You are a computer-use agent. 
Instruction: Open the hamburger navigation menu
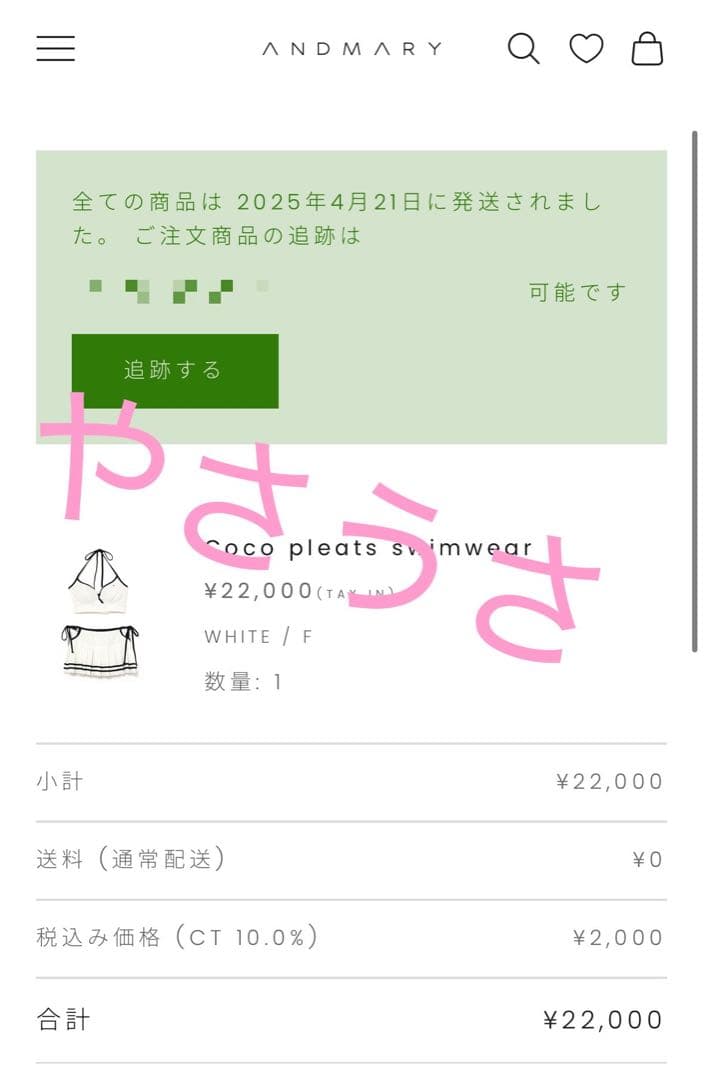click(x=56, y=48)
